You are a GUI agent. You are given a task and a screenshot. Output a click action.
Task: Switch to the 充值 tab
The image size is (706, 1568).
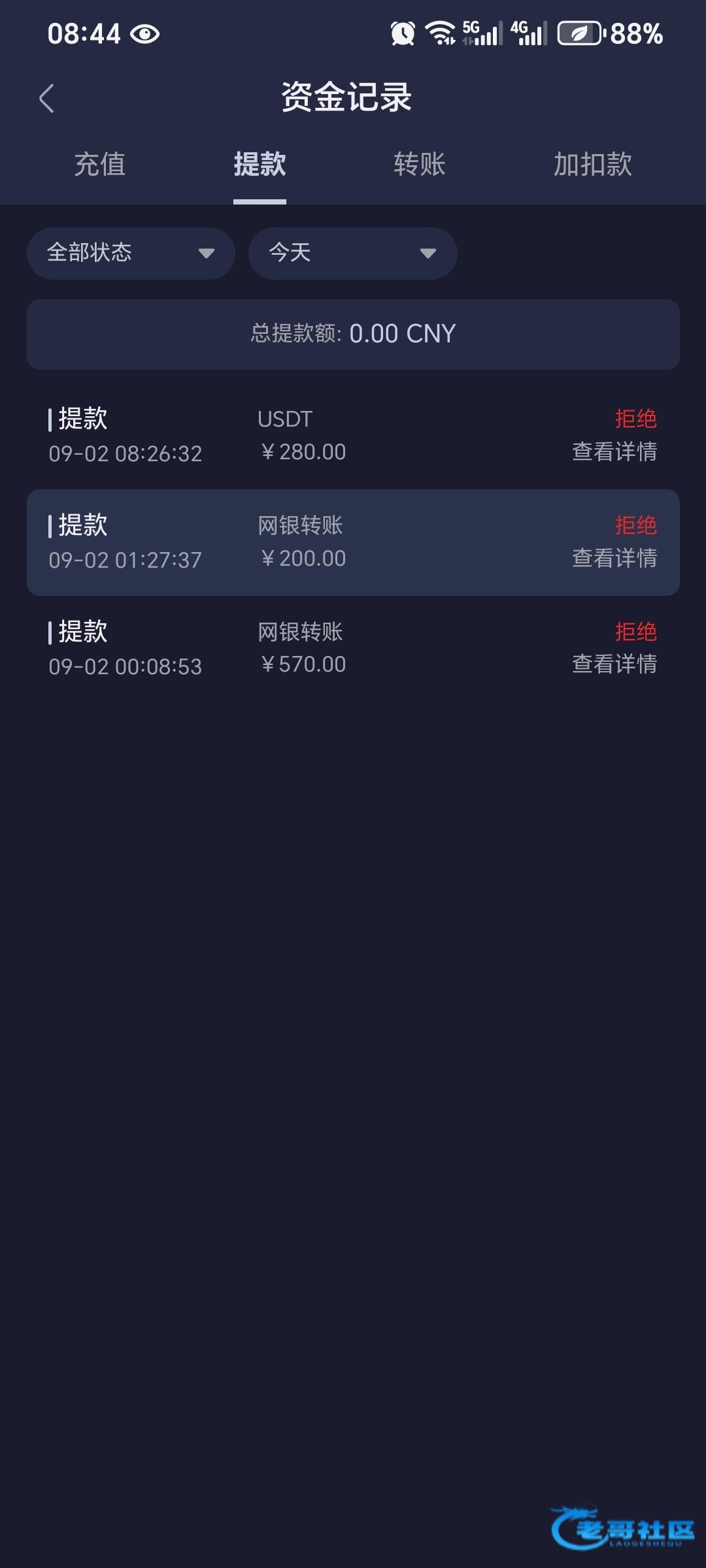[100, 164]
